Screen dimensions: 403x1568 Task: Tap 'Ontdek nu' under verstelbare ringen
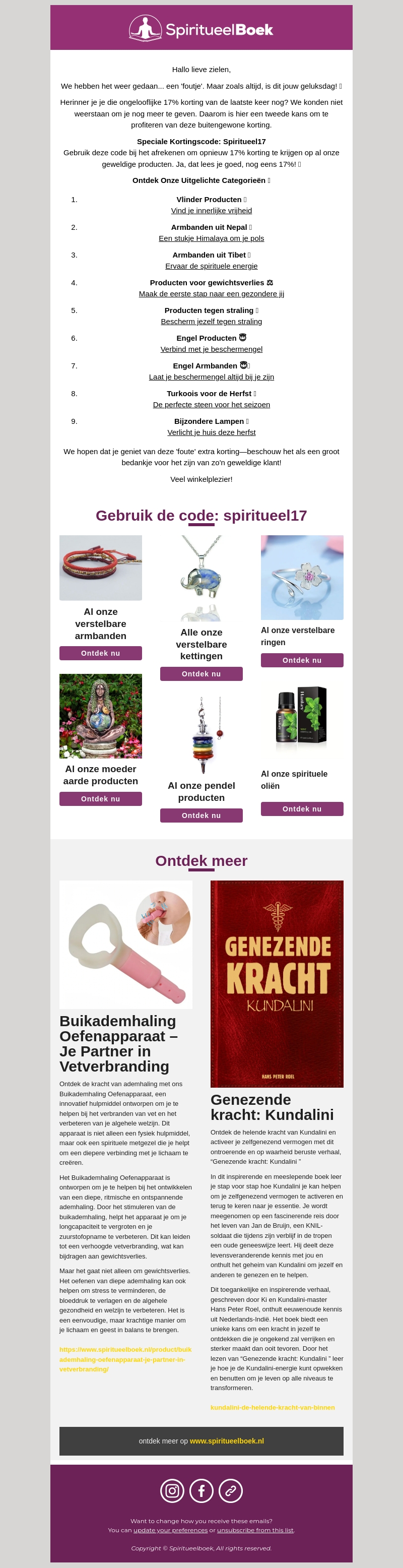[302, 660]
